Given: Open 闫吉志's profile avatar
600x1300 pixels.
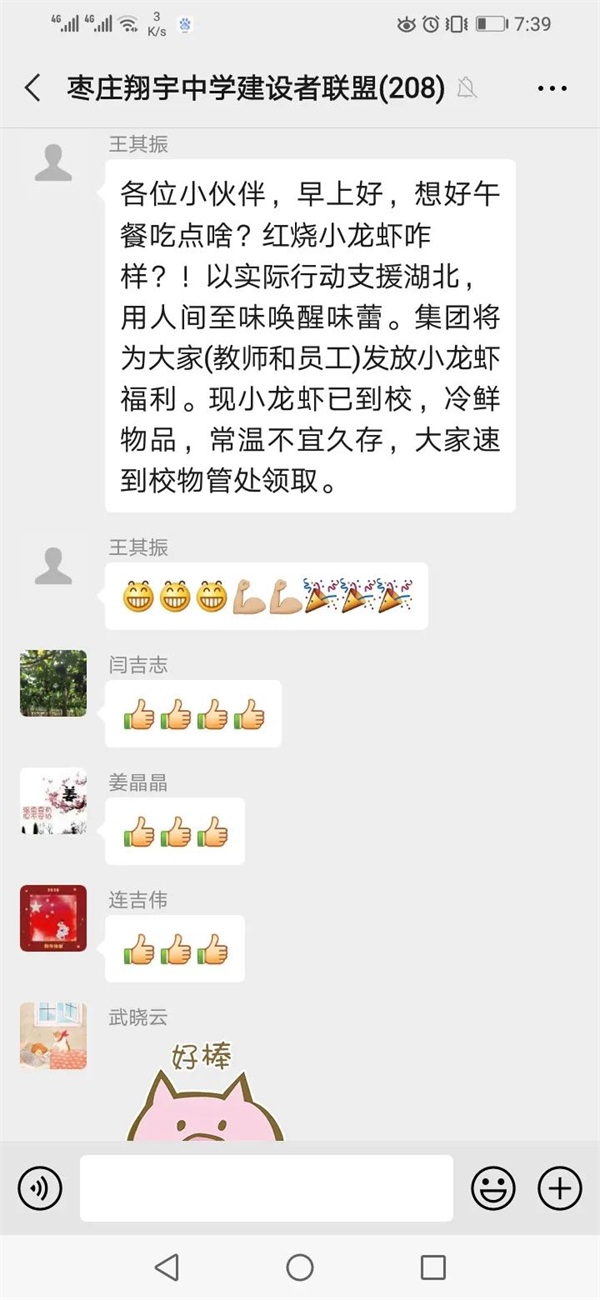Looking at the screenshot, I should (53, 683).
